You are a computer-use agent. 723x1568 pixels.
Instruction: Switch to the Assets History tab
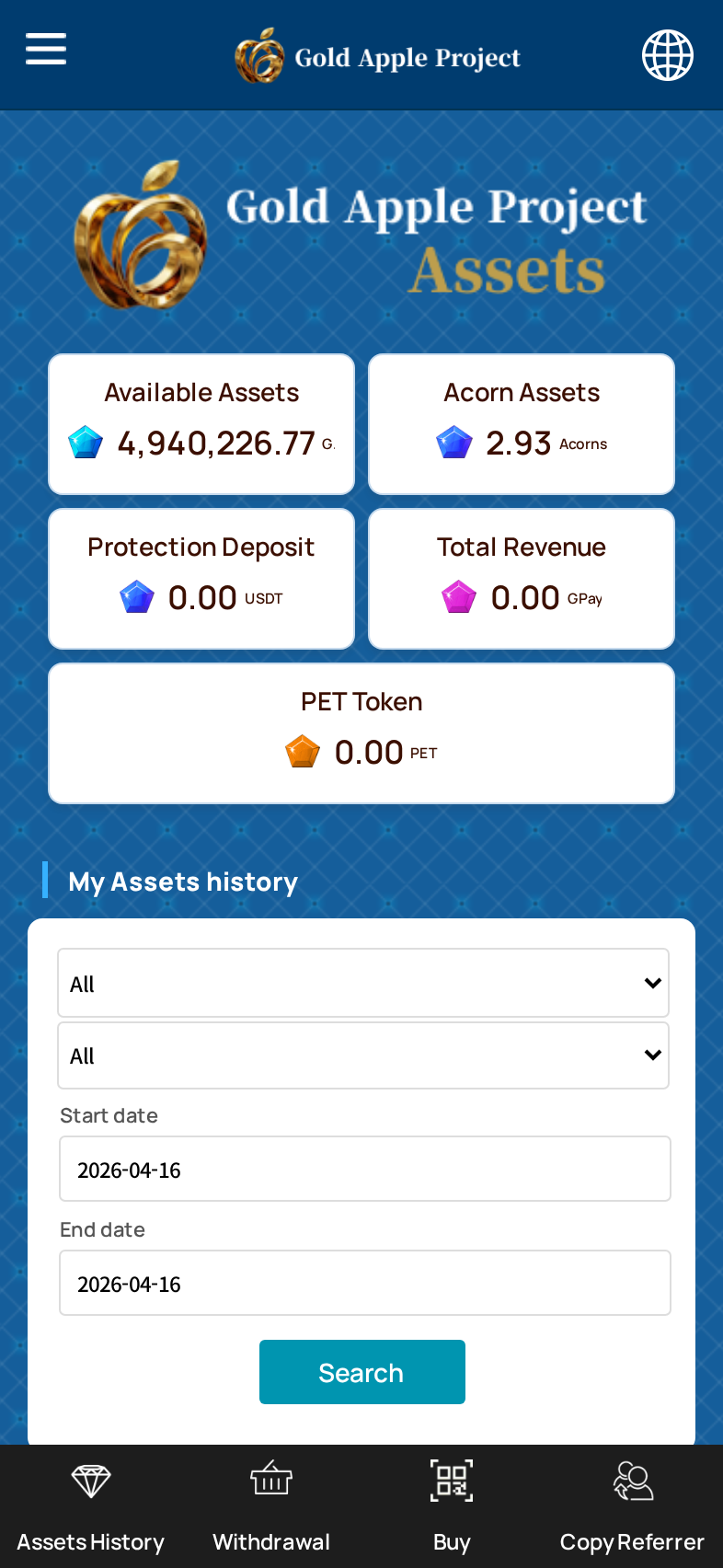[x=90, y=1506]
